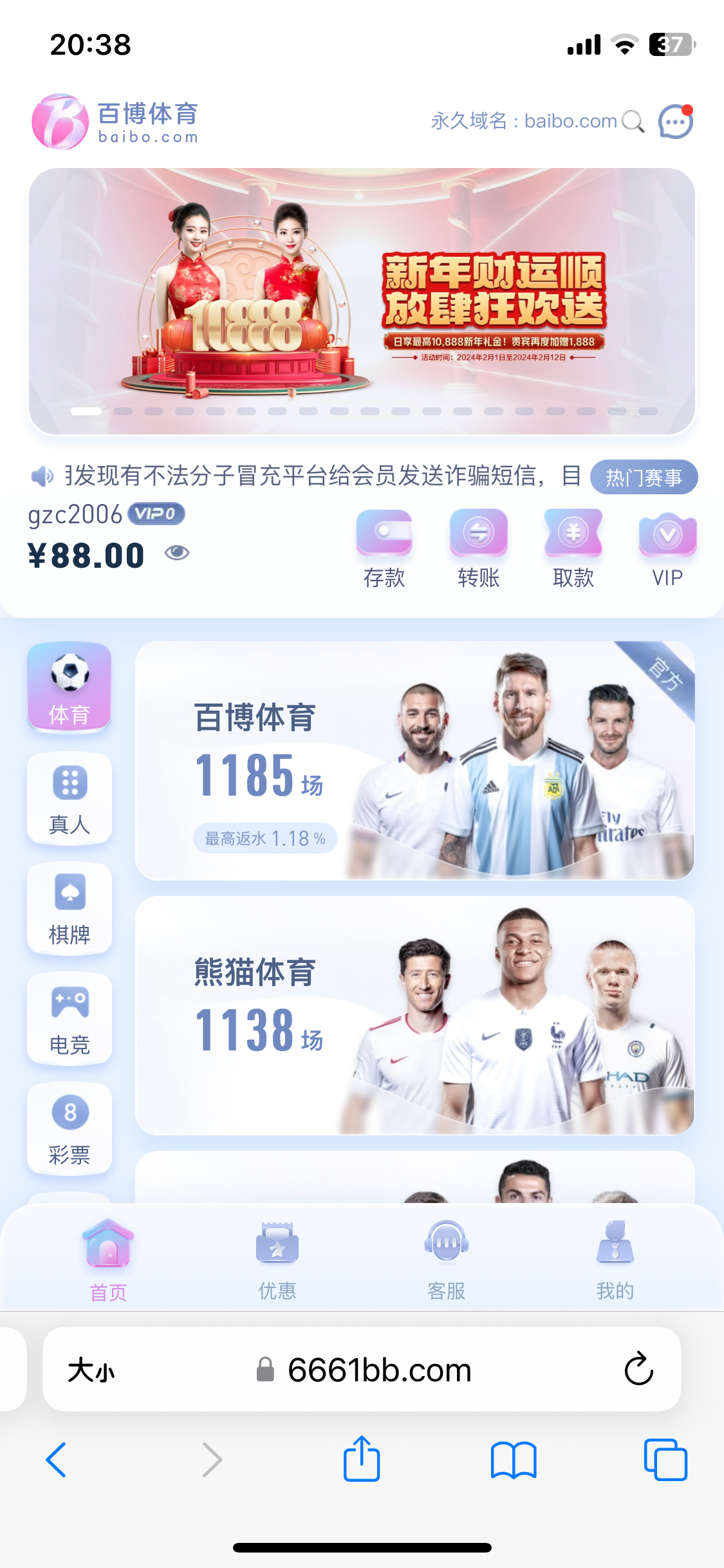Image resolution: width=724 pixels, height=1568 pixels.
Task: Reload the page in Safari
Action: coord(638,1369)
